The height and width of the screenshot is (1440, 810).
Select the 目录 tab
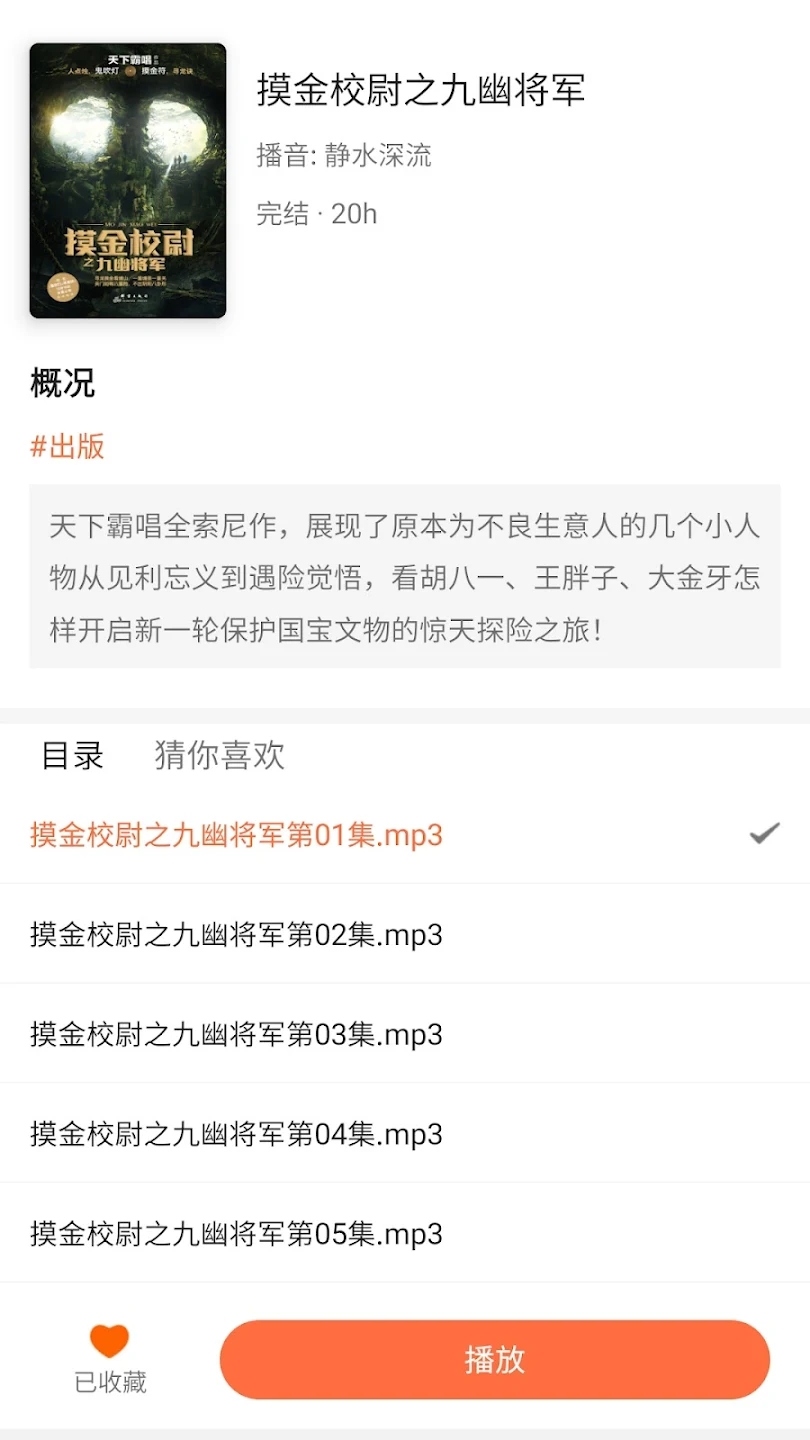click(x=72, y=756)
